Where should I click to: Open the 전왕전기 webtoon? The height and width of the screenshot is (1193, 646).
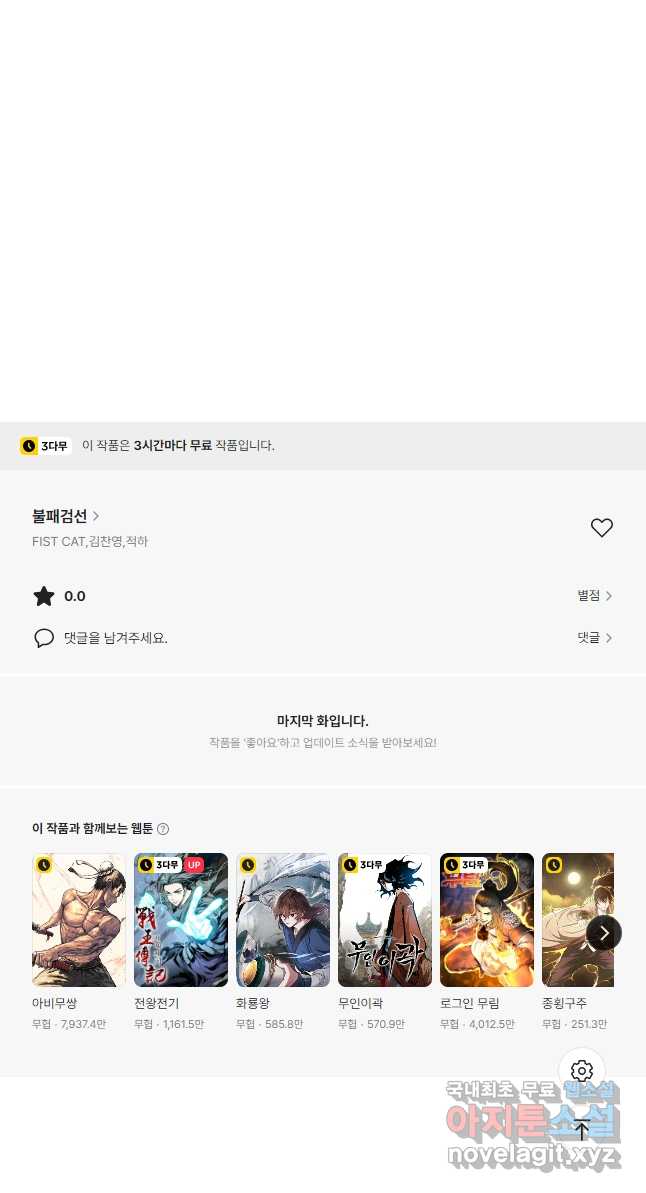coord(181,920)
